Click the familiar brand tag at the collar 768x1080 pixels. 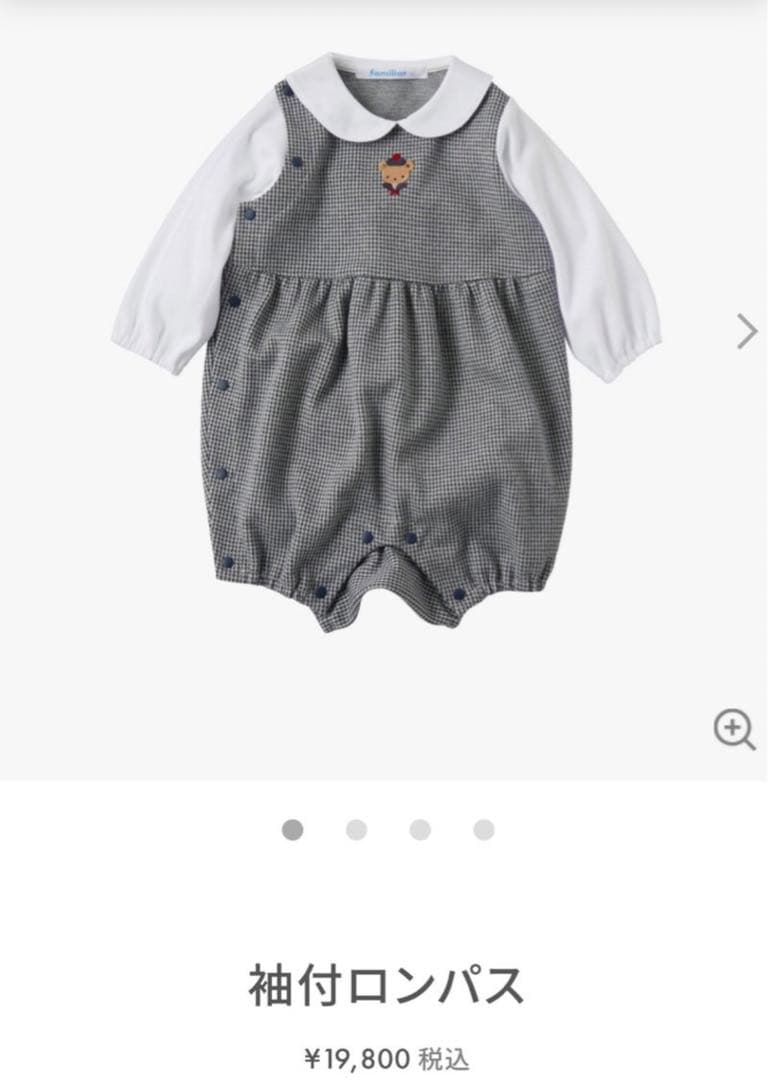(390, 72)
